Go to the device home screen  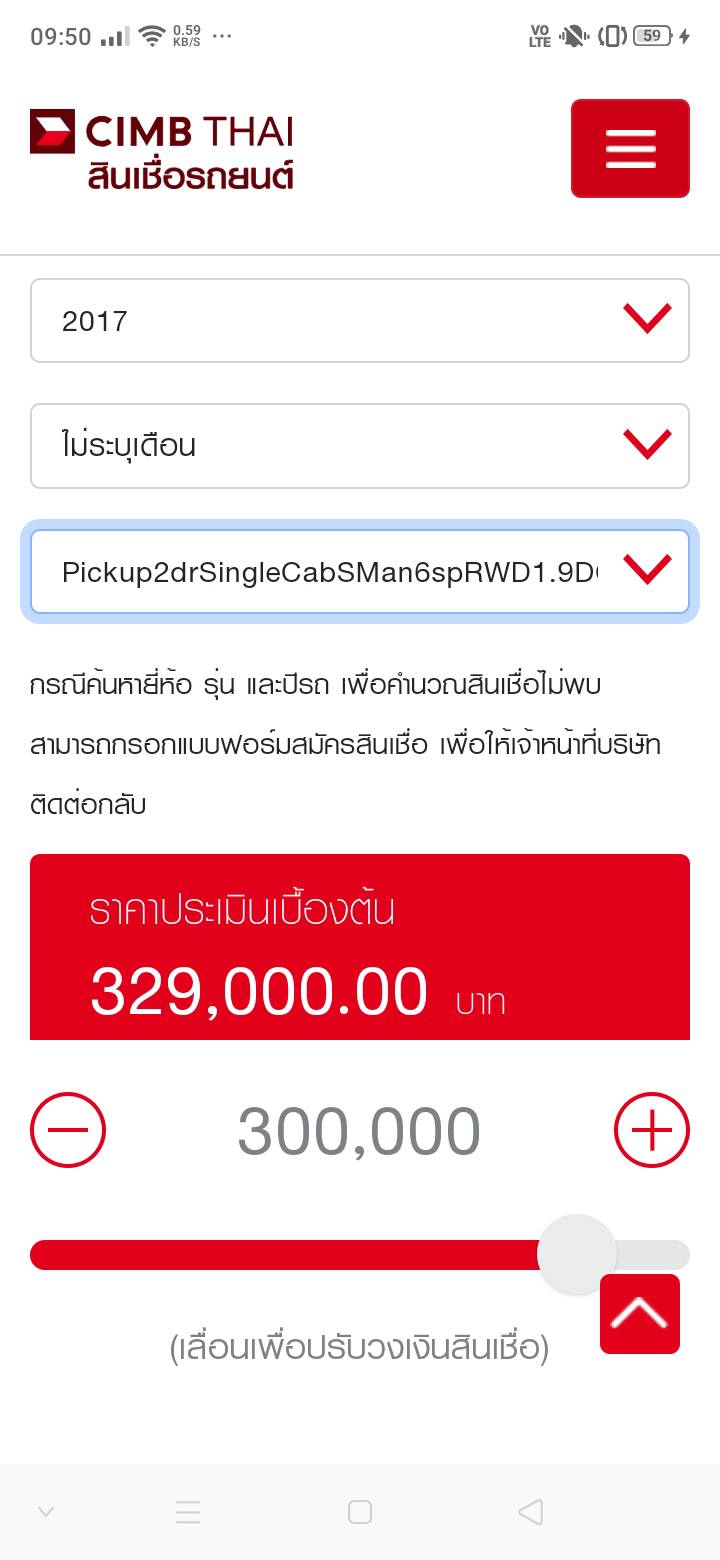(360, 1512)
